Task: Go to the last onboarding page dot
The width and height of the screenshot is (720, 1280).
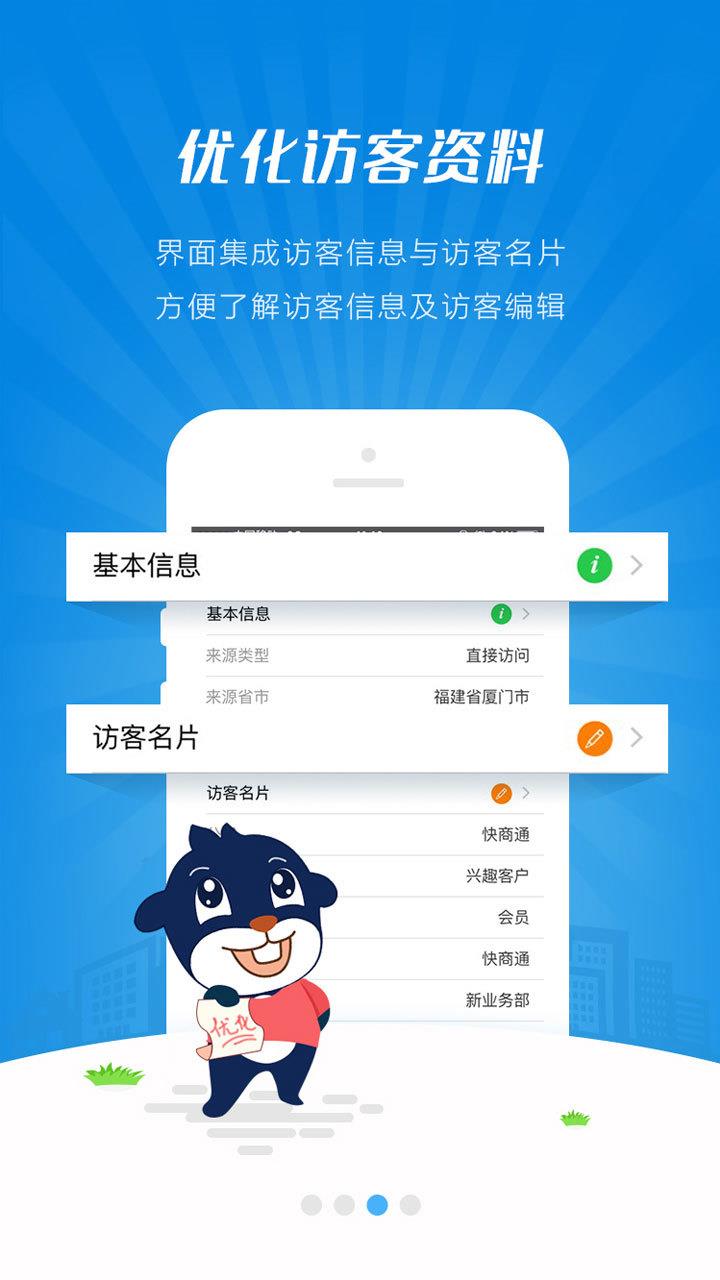Action: 410,1204
